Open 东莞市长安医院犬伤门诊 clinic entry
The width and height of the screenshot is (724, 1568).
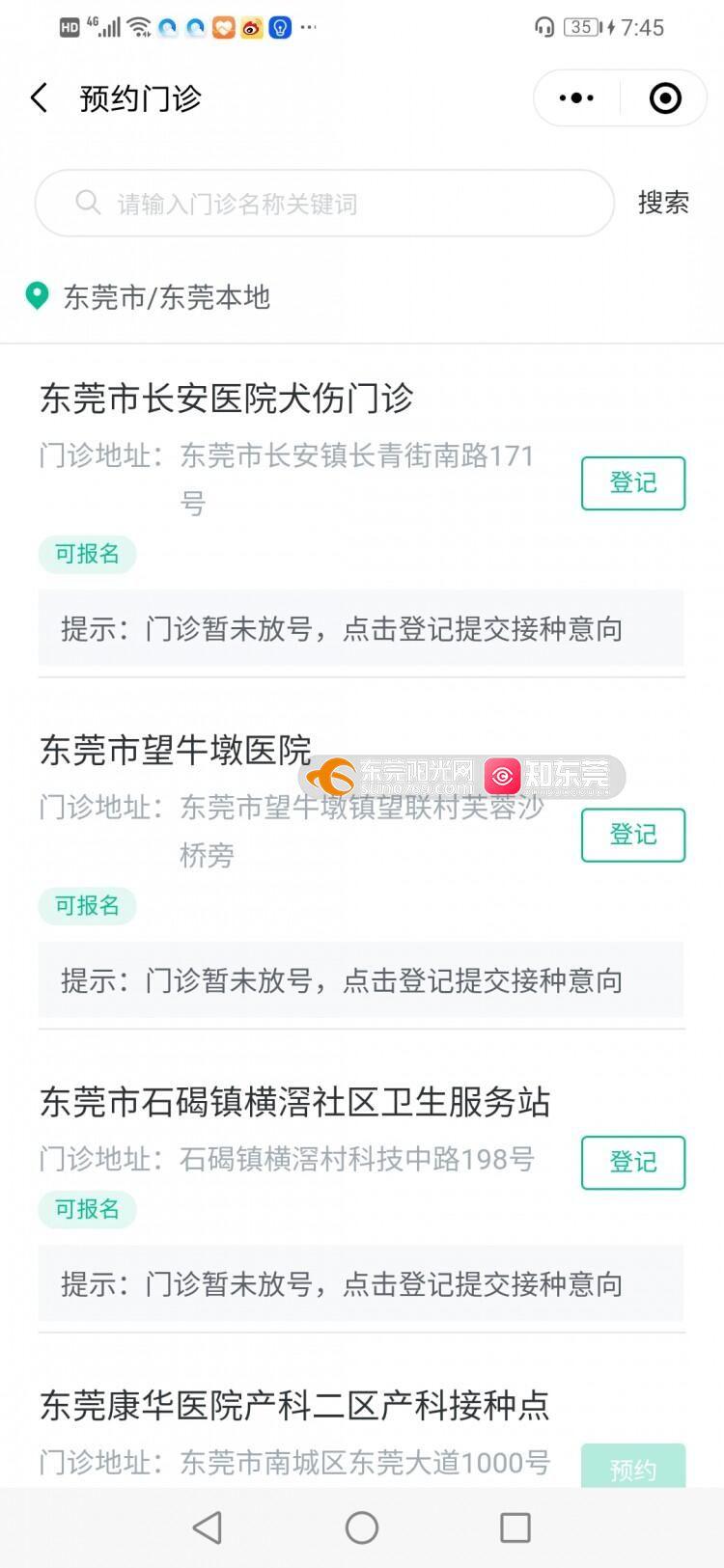pyautogui.click(x=227, y=399)
